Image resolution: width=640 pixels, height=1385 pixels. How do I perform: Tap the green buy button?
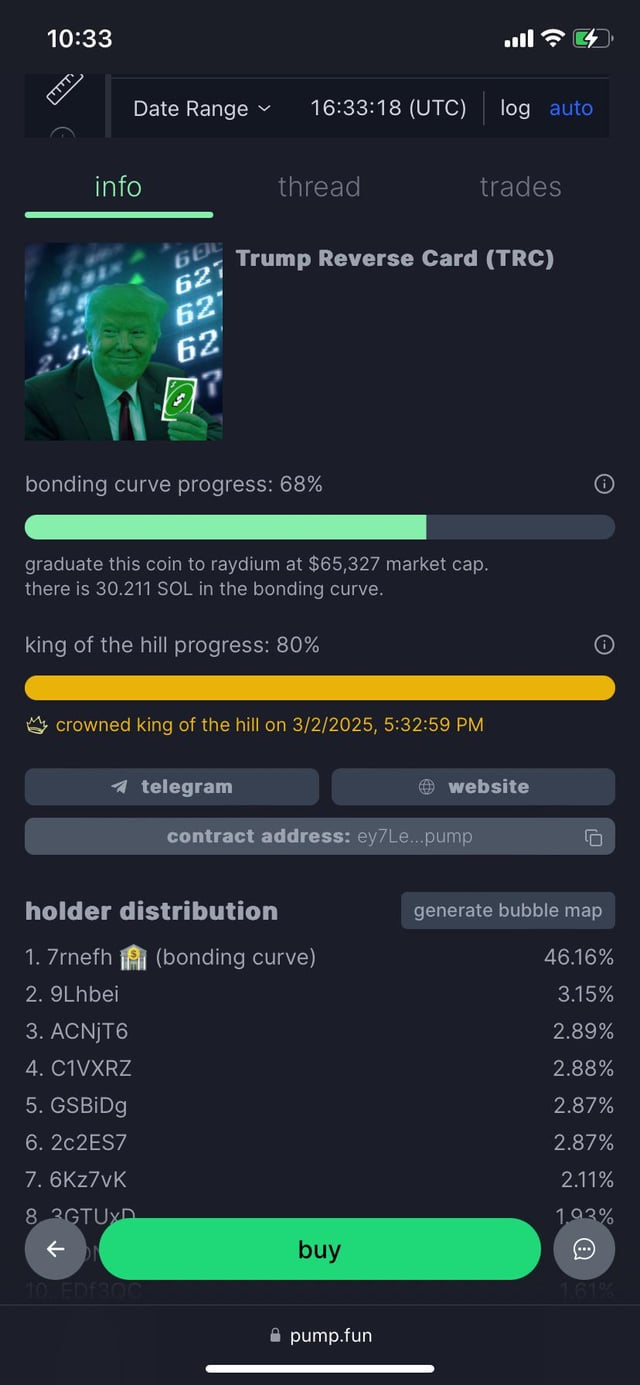(319, 1249)
